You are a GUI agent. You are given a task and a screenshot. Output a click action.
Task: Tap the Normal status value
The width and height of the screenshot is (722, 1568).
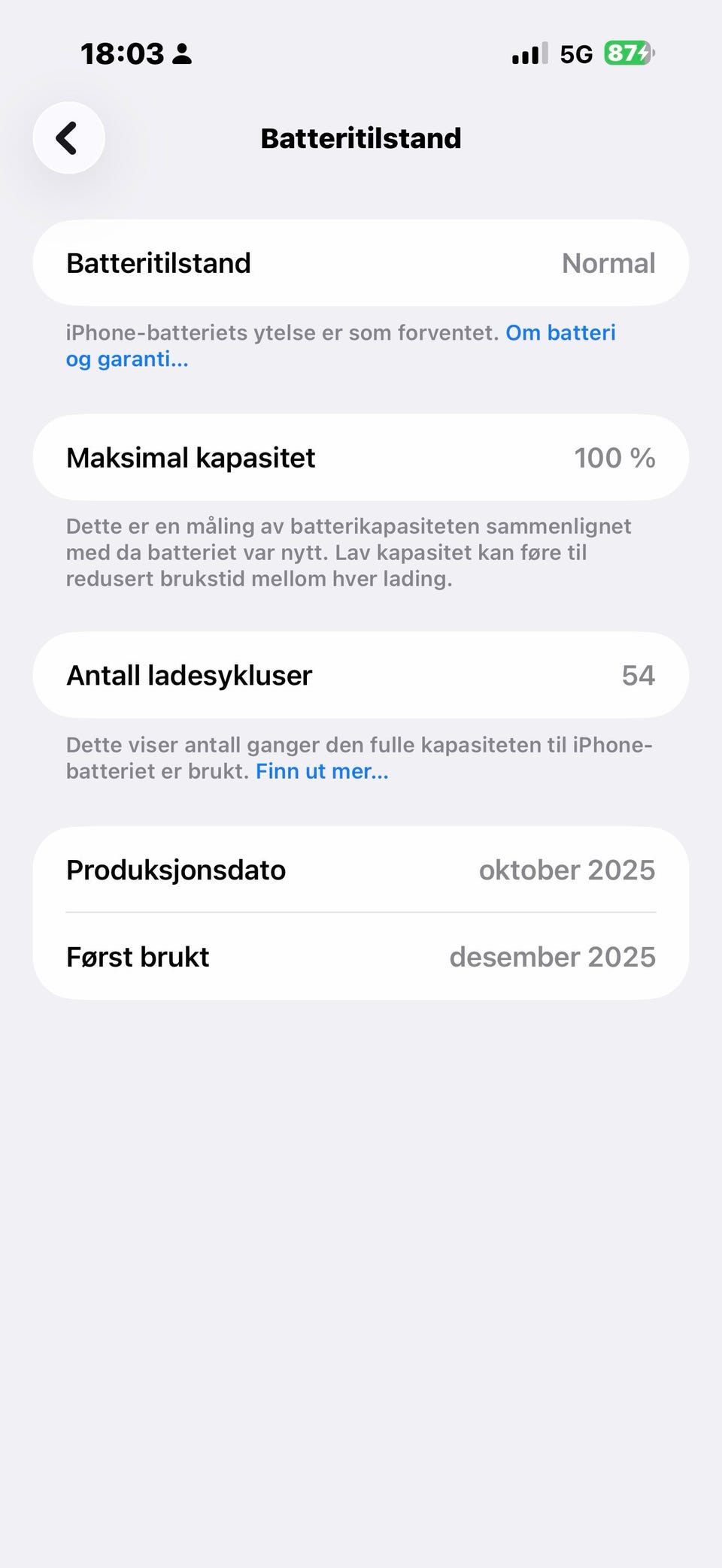click(609, 262)
